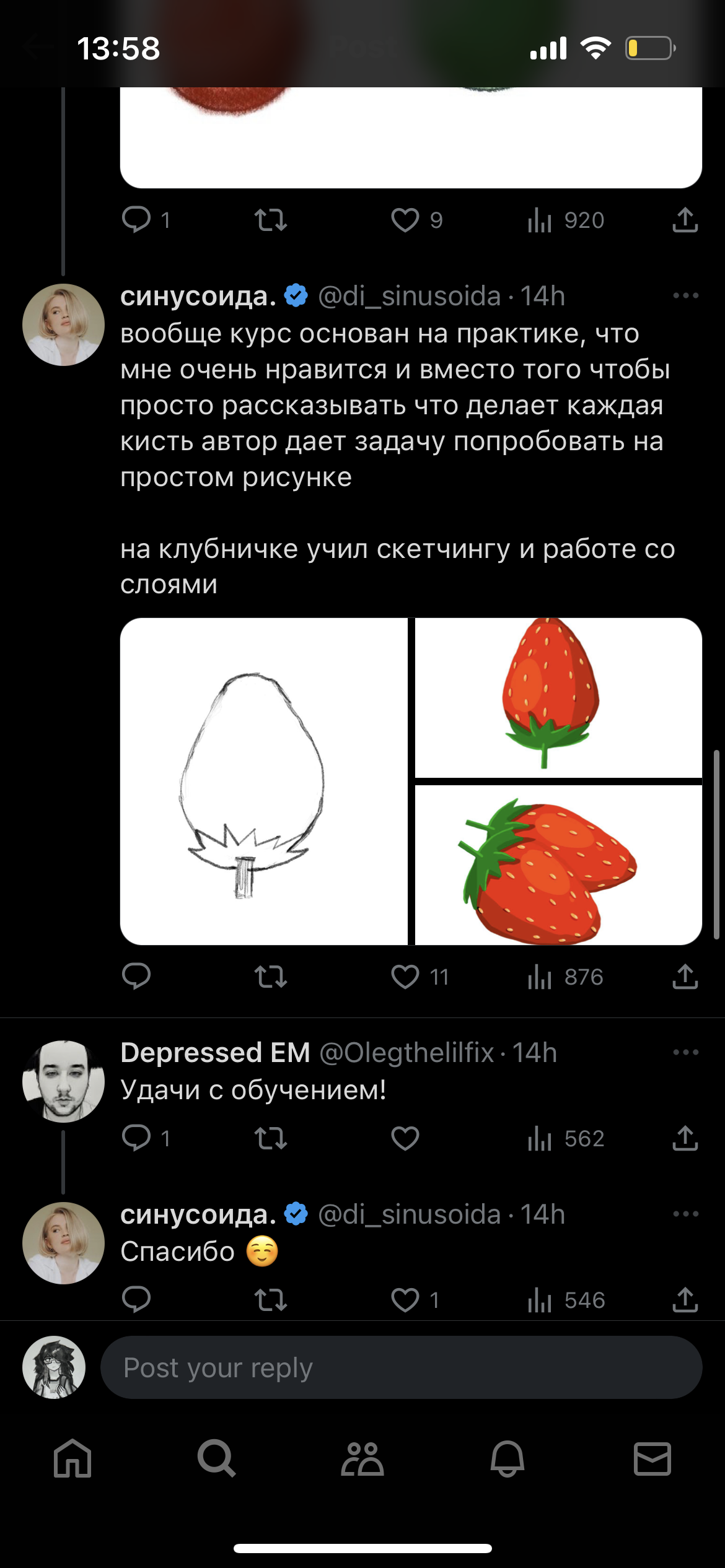View the two strawberries illustration

[558, 865]
